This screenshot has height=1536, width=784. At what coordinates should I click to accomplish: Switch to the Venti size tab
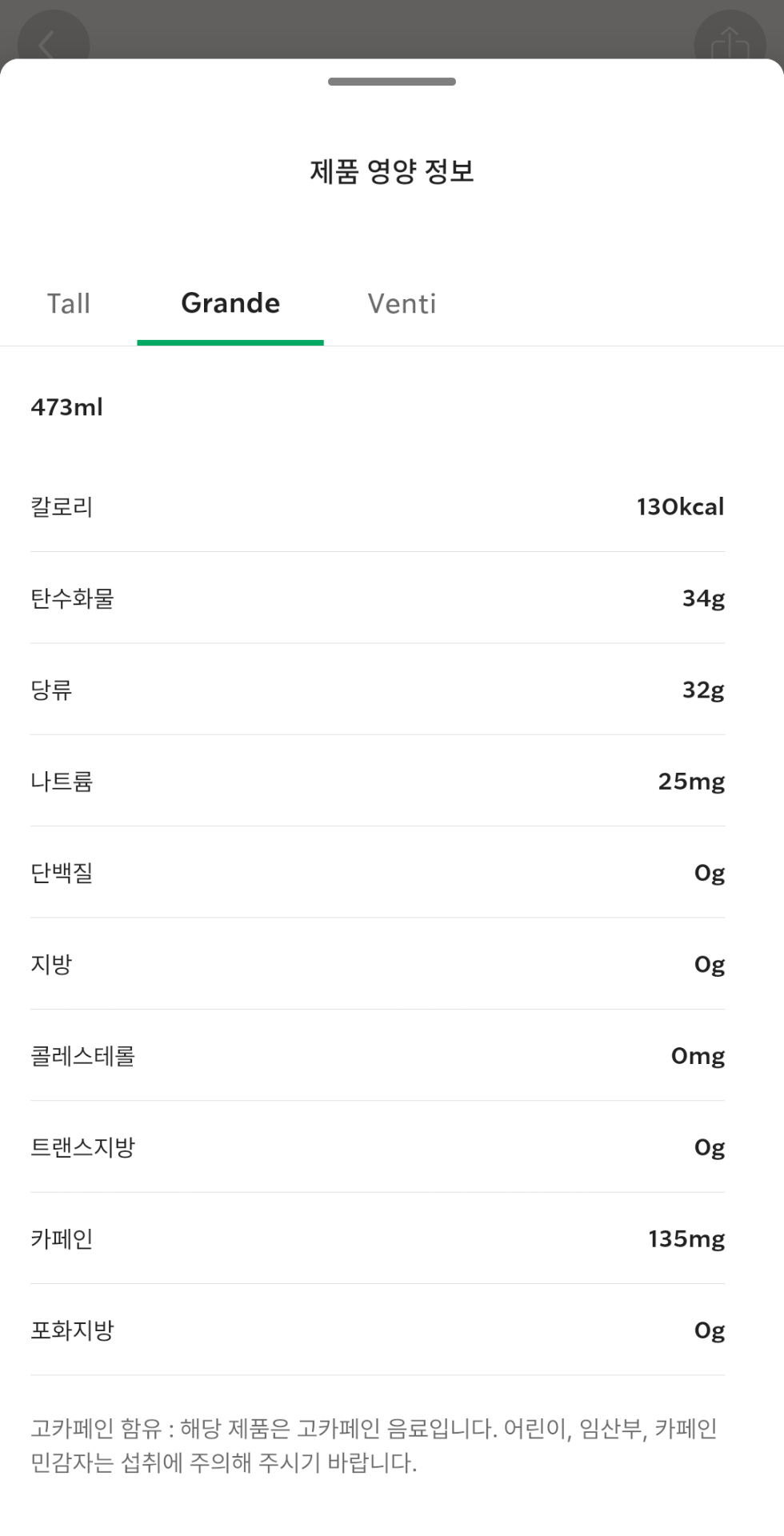click(402, 304)
